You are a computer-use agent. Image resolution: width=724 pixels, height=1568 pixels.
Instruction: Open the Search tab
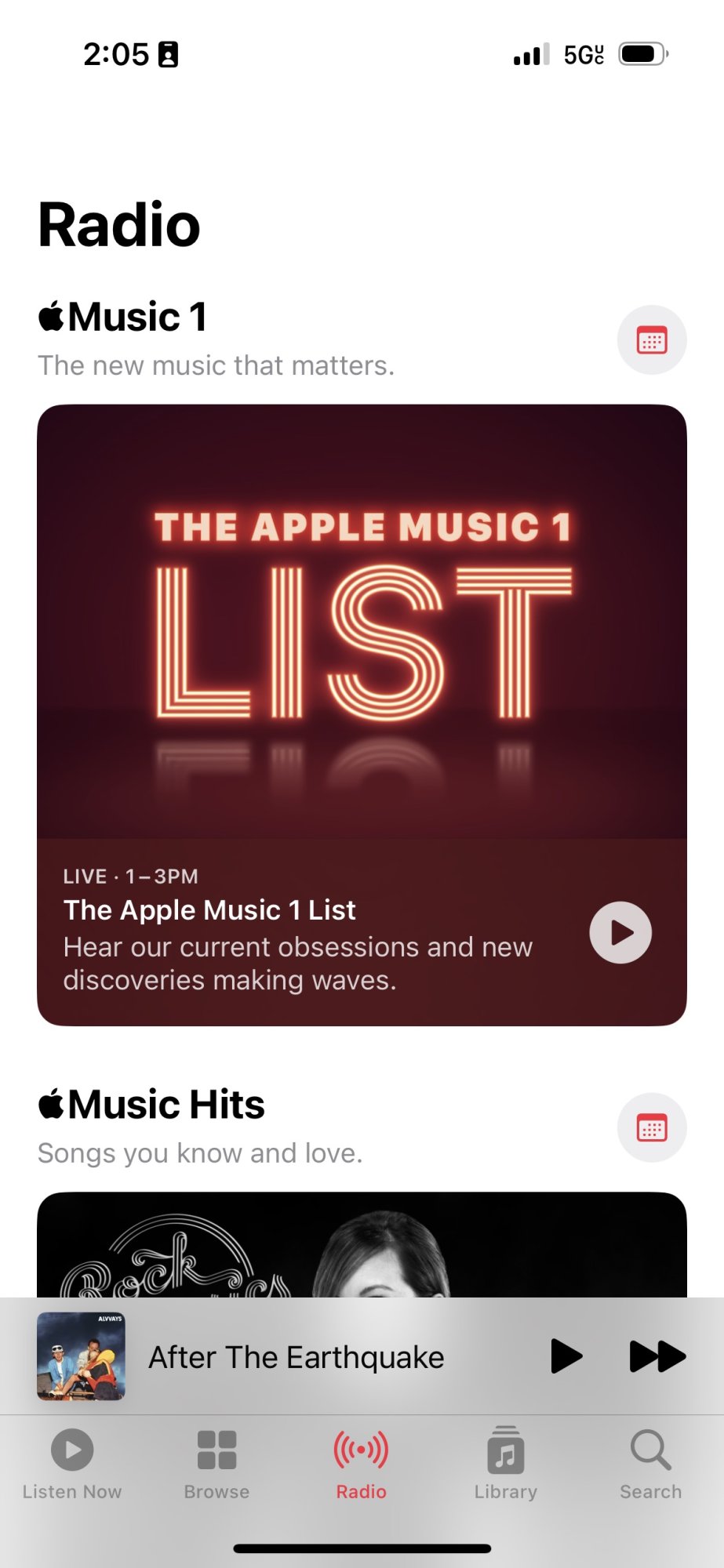click(x=650, y=1463)
